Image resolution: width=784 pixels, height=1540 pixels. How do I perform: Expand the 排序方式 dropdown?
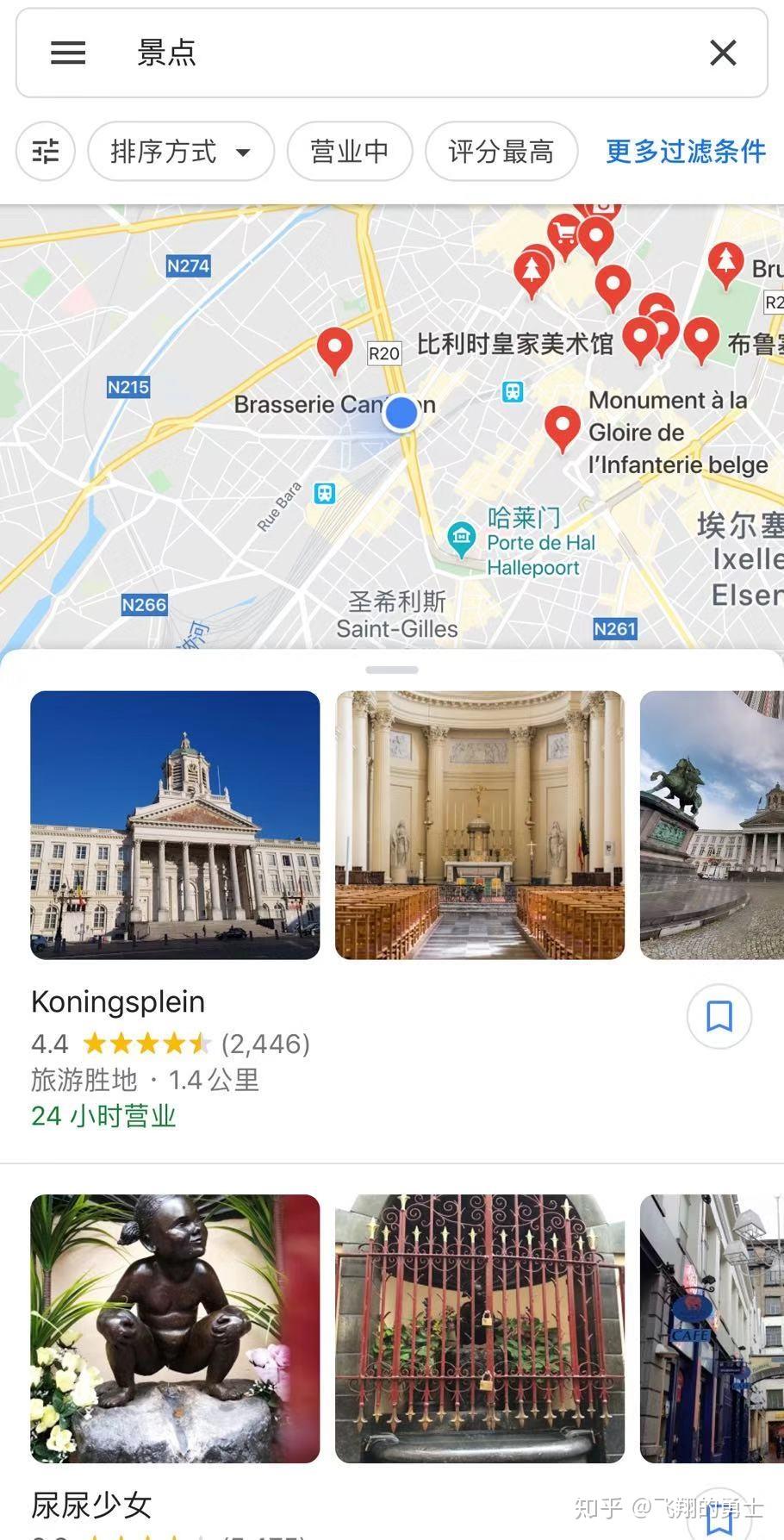[x=181, y=152]
